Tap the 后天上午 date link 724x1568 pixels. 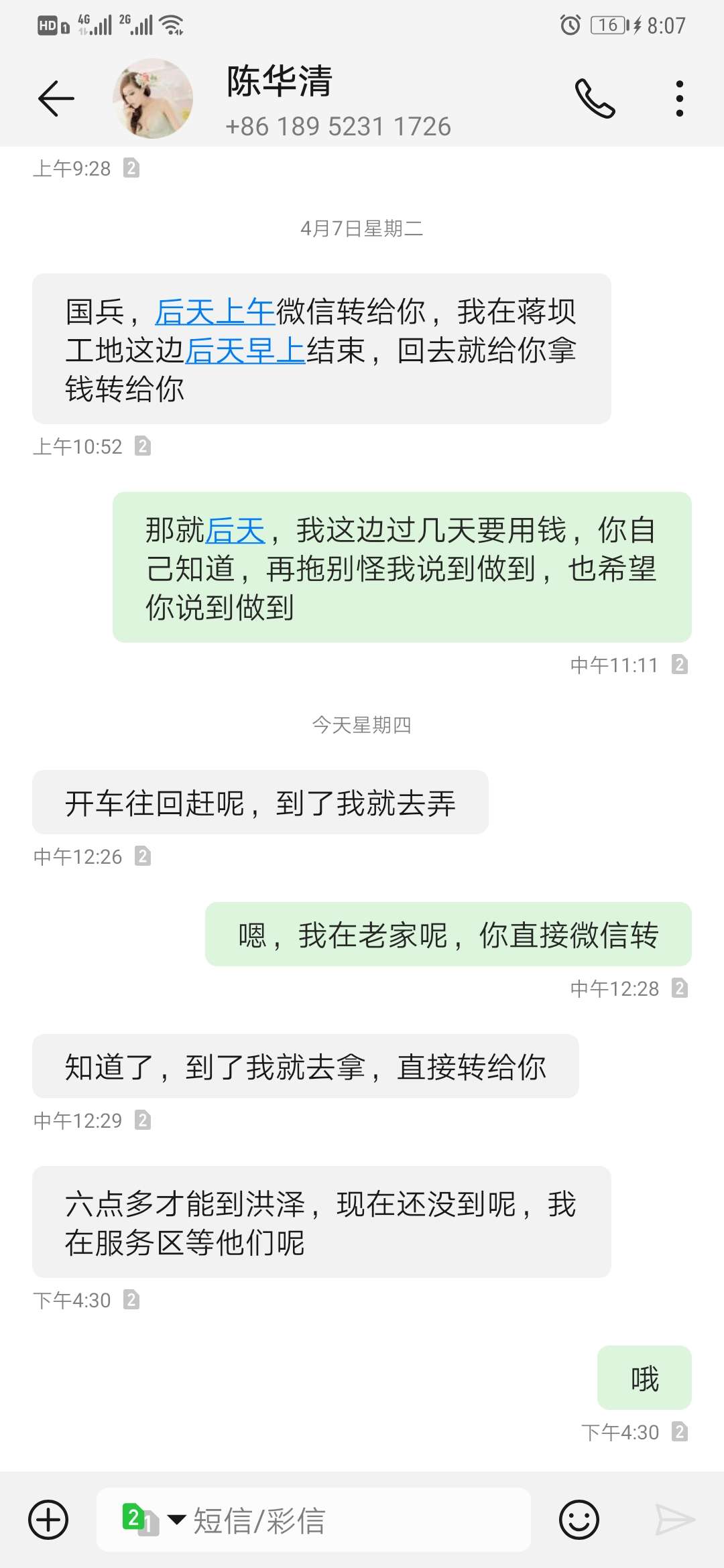coord(215,312)
